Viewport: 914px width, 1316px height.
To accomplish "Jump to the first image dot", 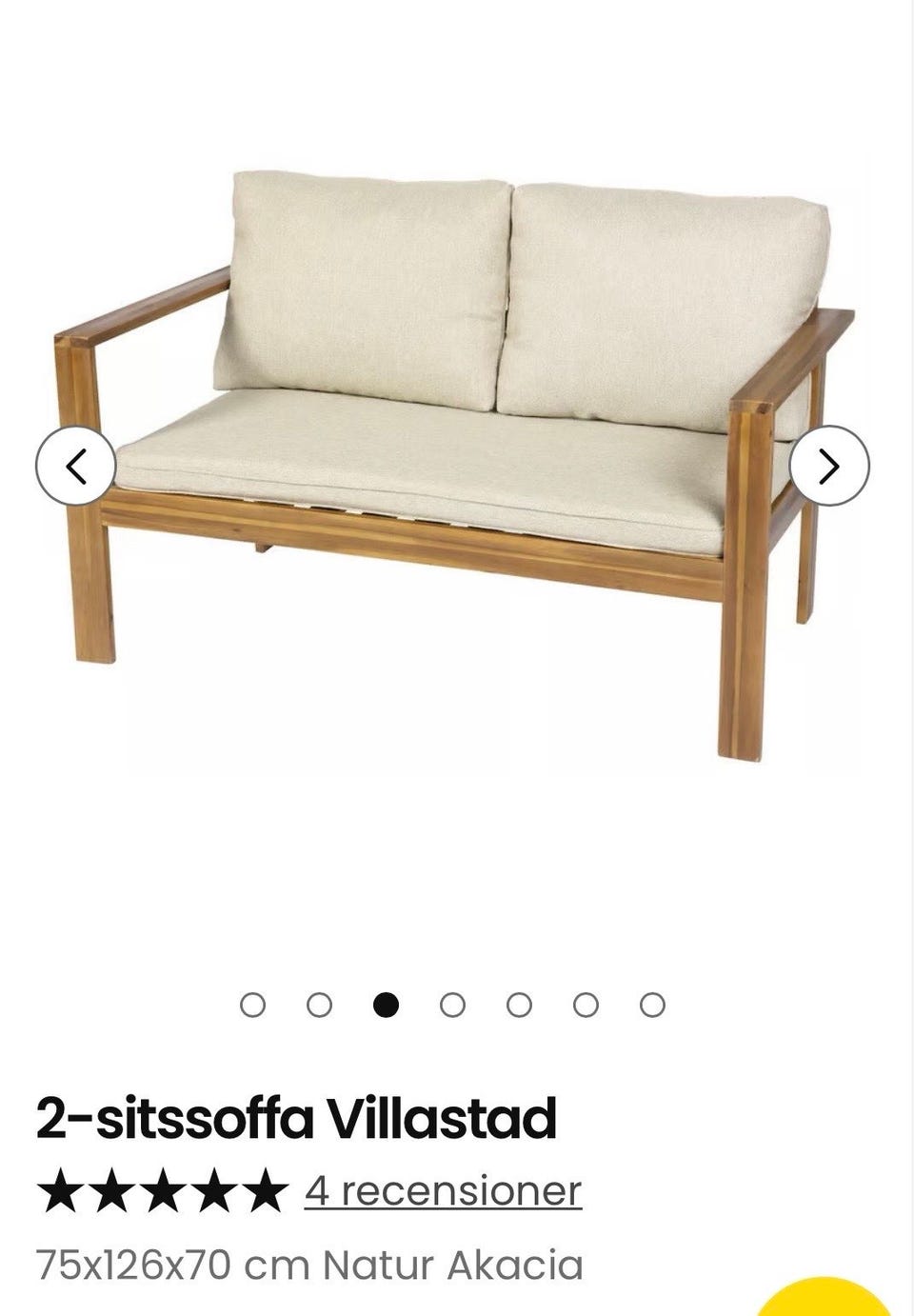I will click(x=252, y=1005).
